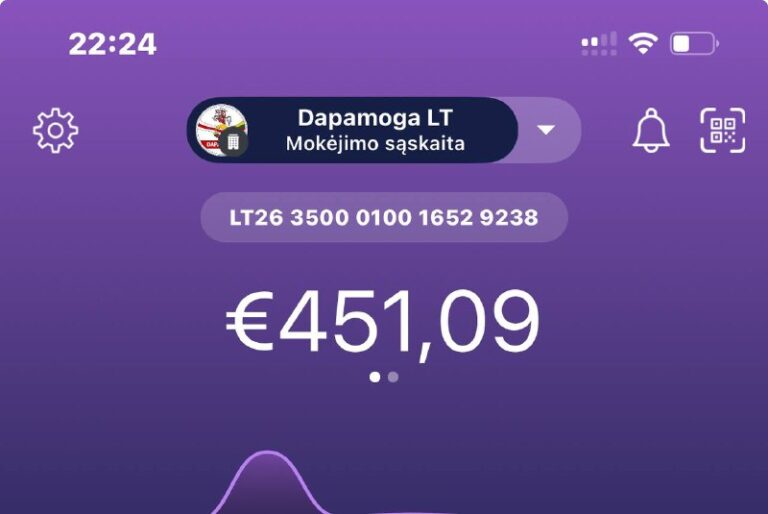Open the Dapamoga LT account selector
The height and width of the screenshot is (514, 768).
pyautogui.click(x=352, y=130)
